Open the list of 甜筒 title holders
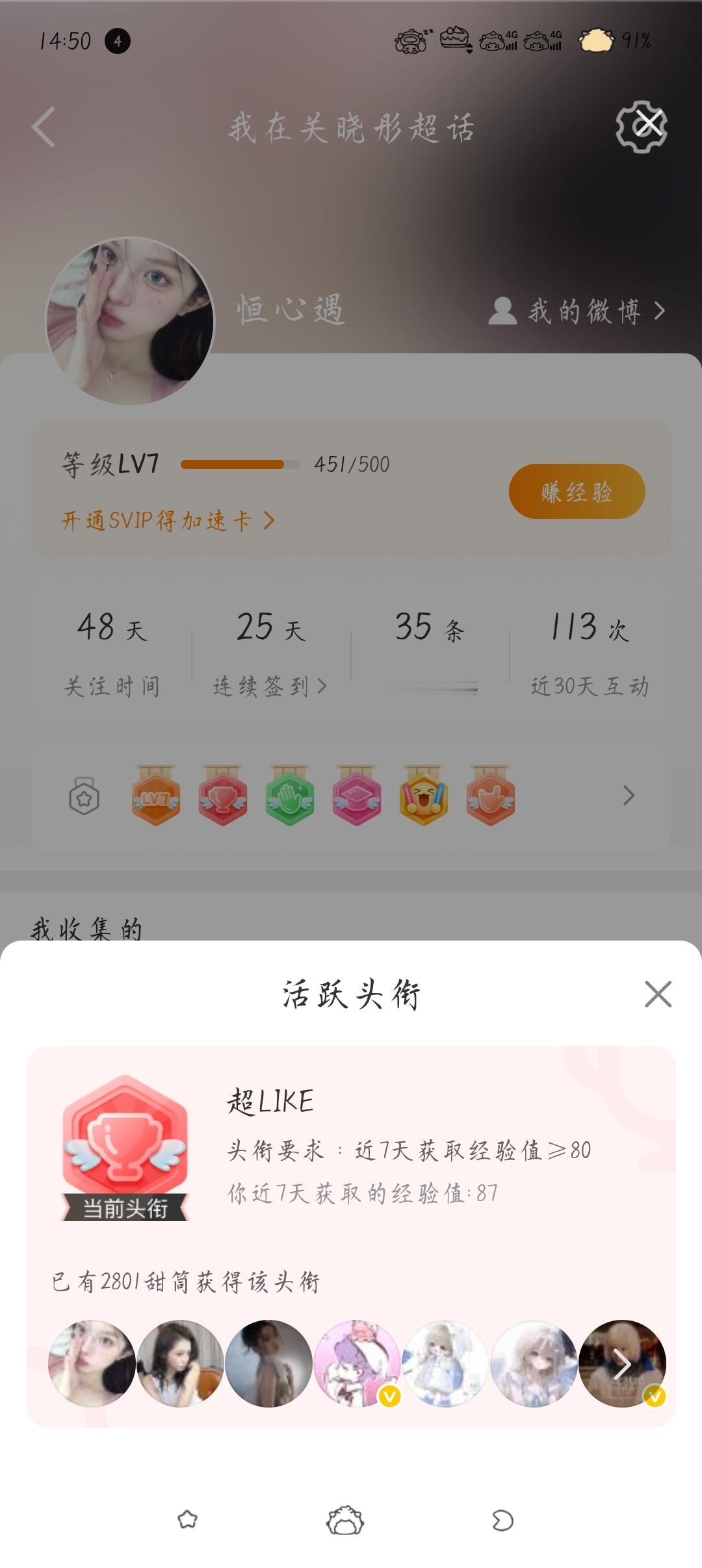 622,1364
